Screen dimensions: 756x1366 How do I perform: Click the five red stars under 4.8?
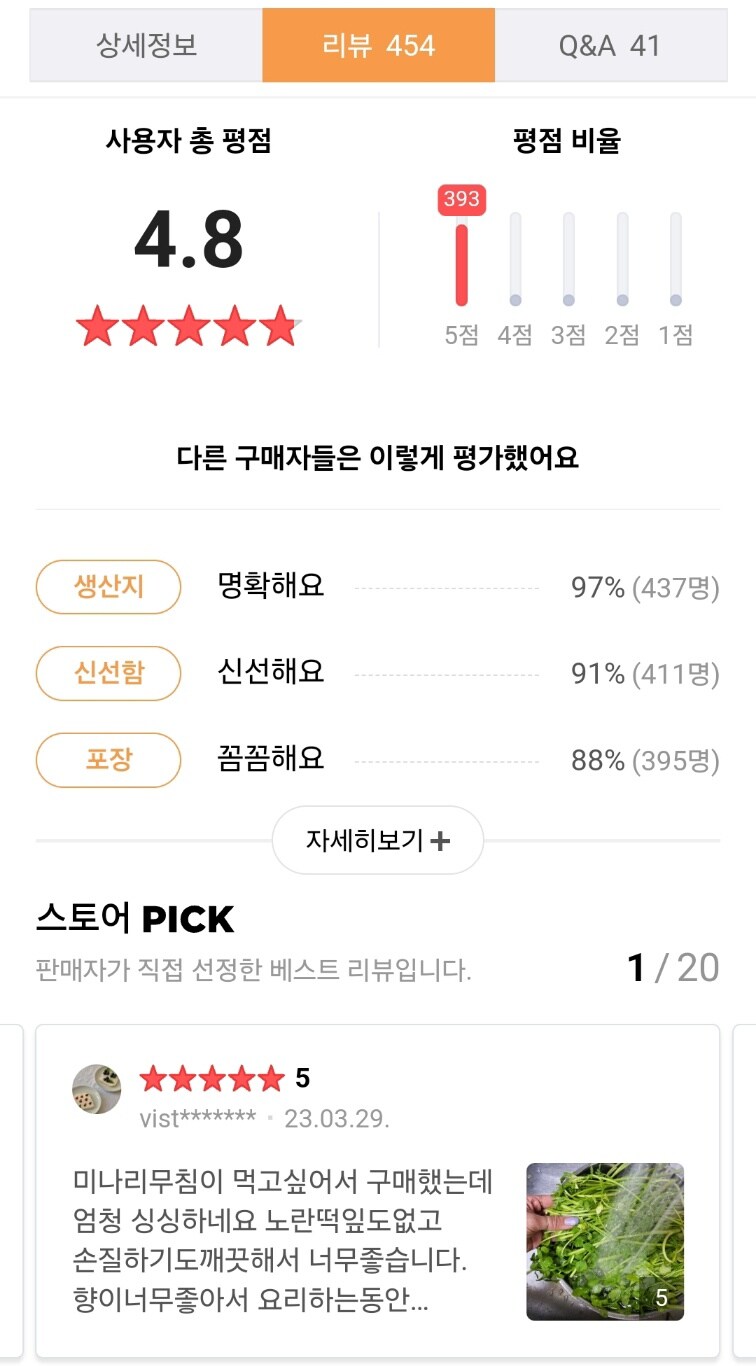188,324
